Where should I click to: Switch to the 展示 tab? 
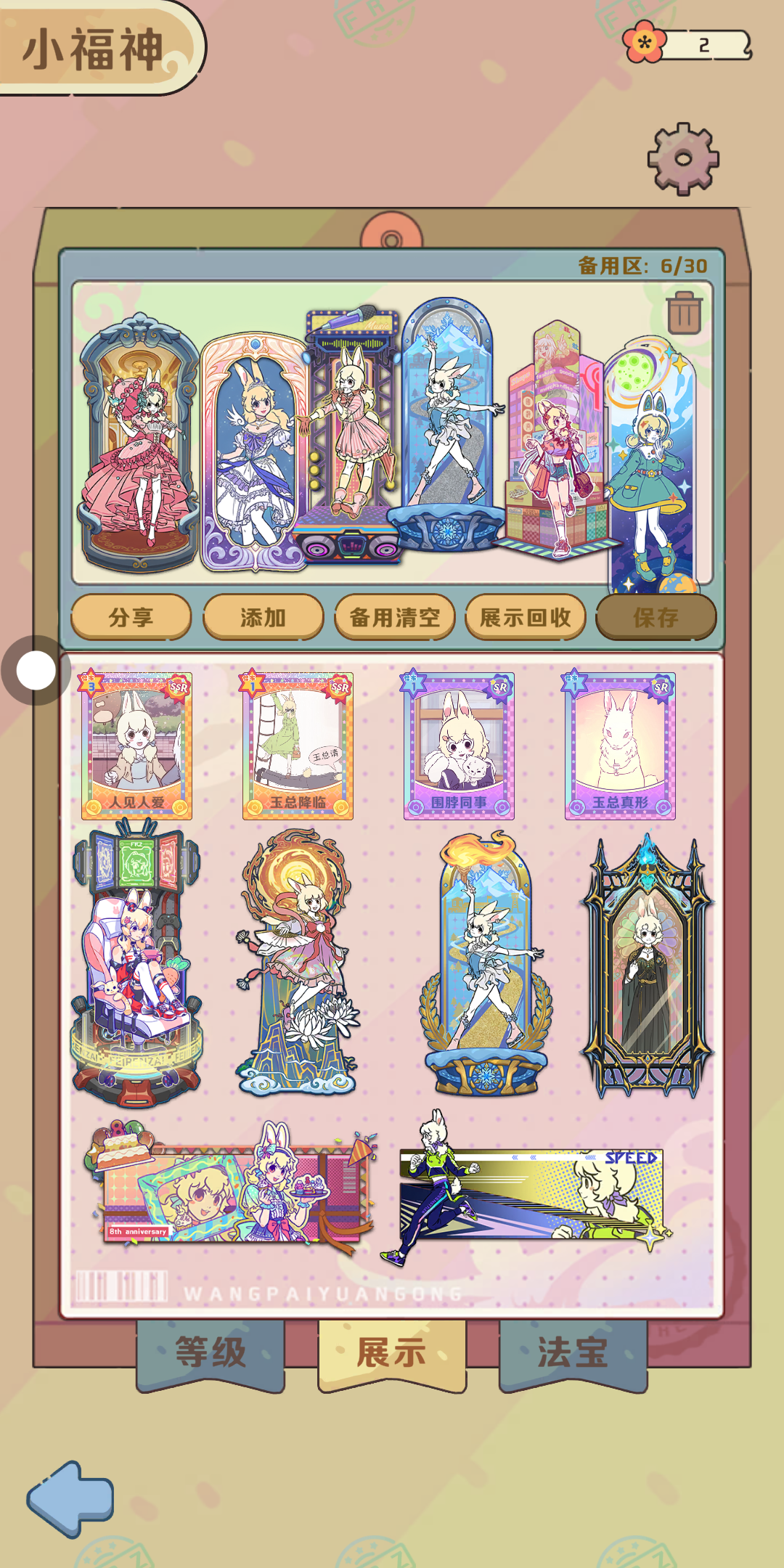[x=391, y=1353]
